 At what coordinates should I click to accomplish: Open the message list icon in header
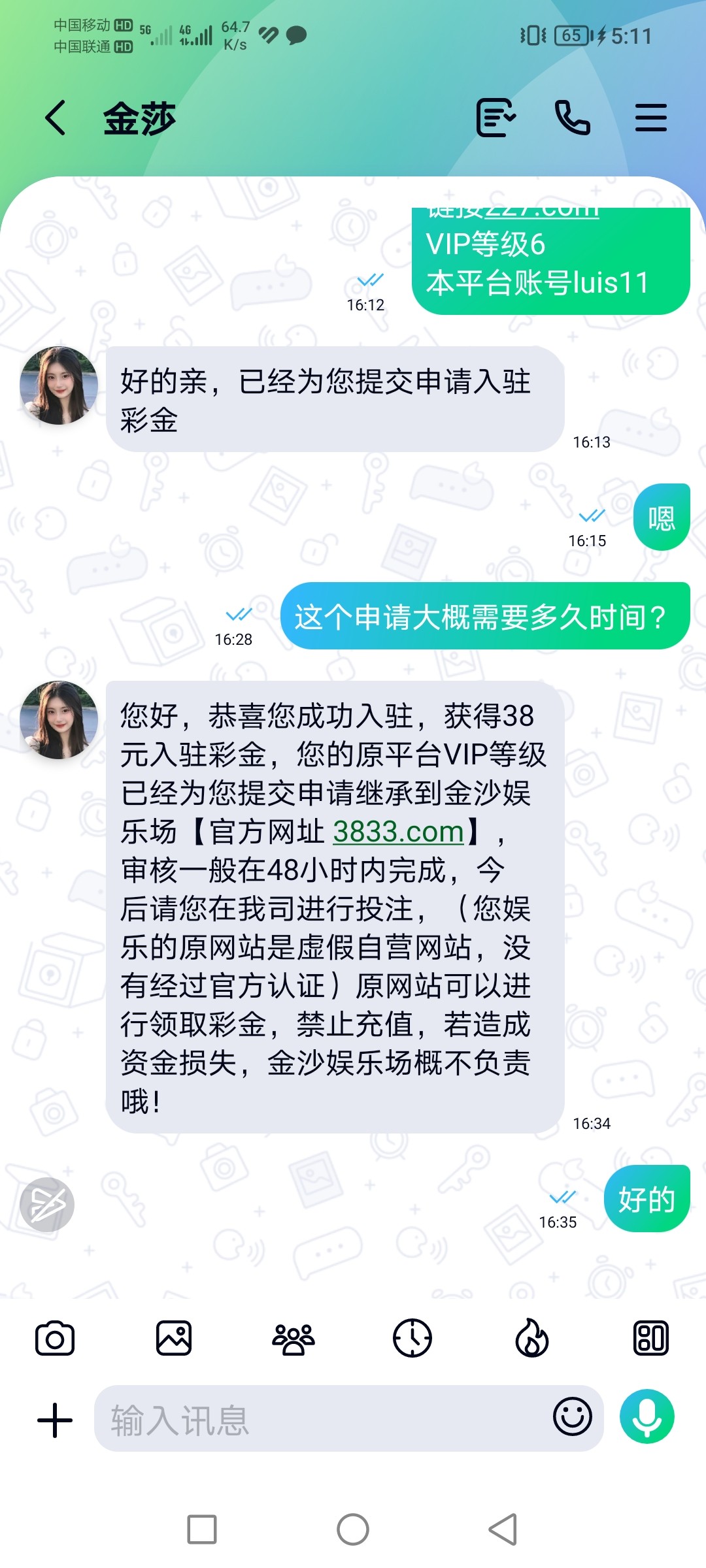(496, 118)
